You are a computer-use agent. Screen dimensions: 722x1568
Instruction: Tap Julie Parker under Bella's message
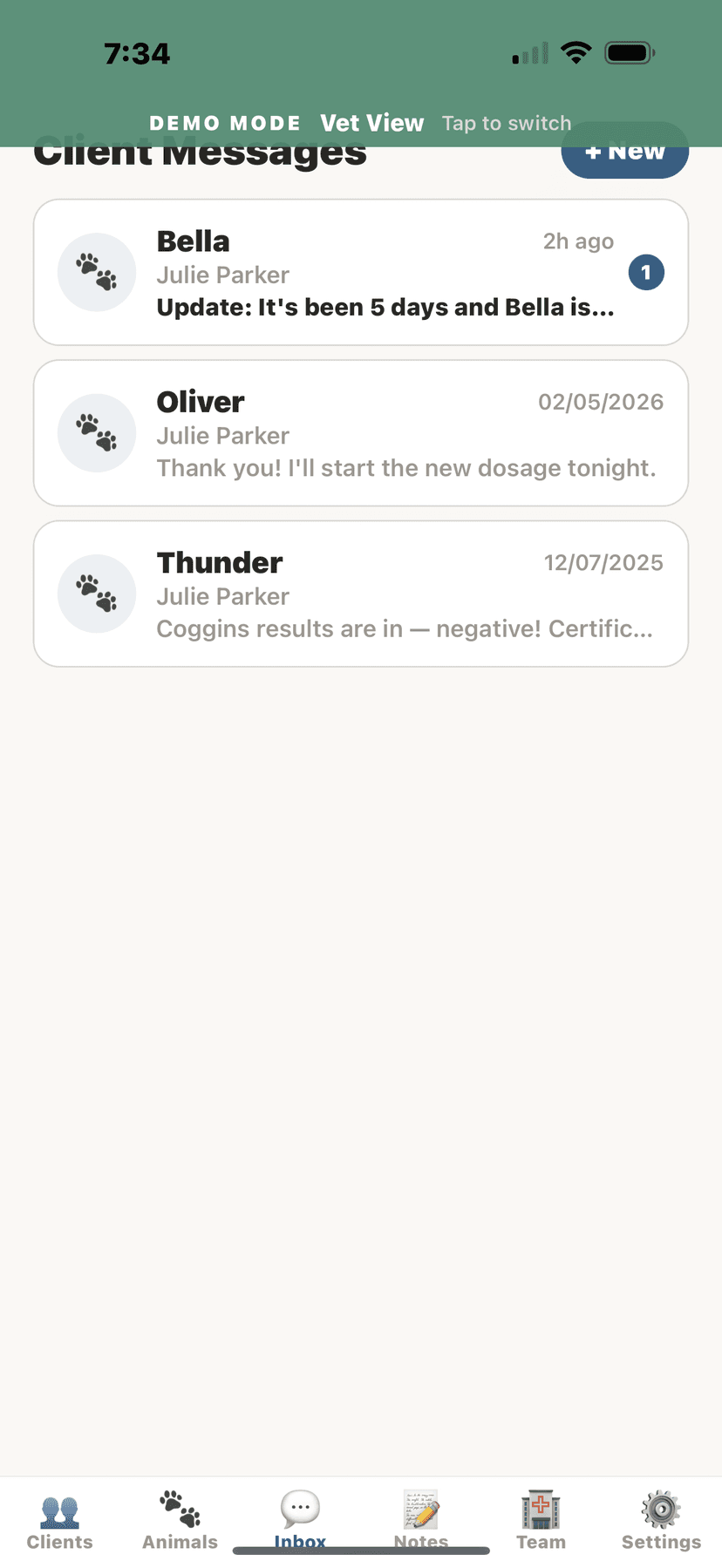coord(222,275)
